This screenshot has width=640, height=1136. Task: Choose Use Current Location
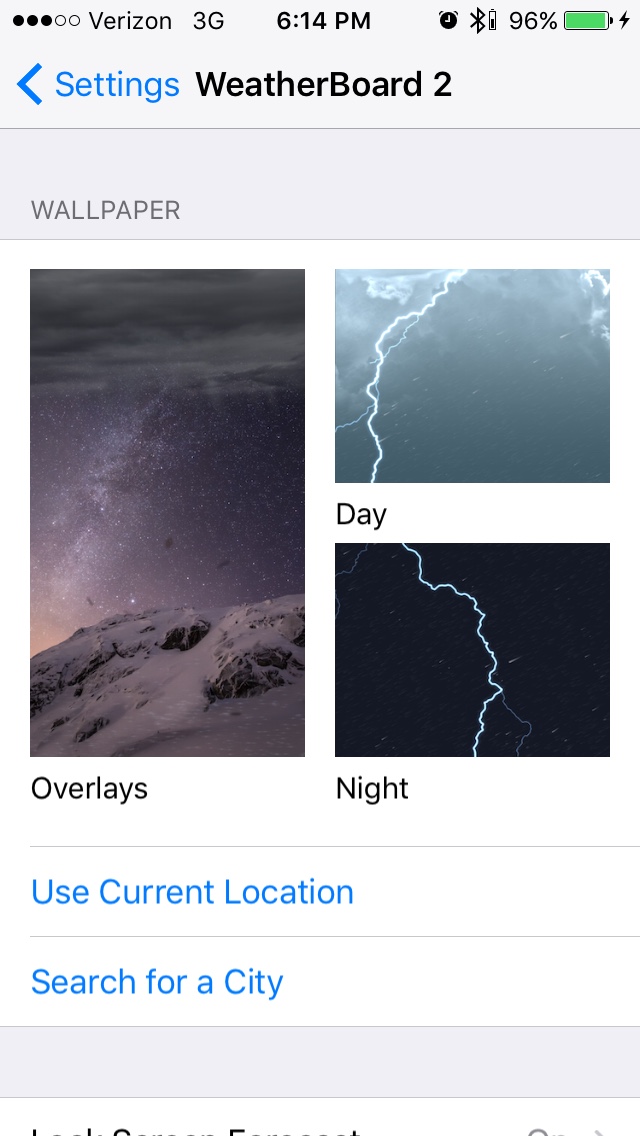tap(192, 892)
